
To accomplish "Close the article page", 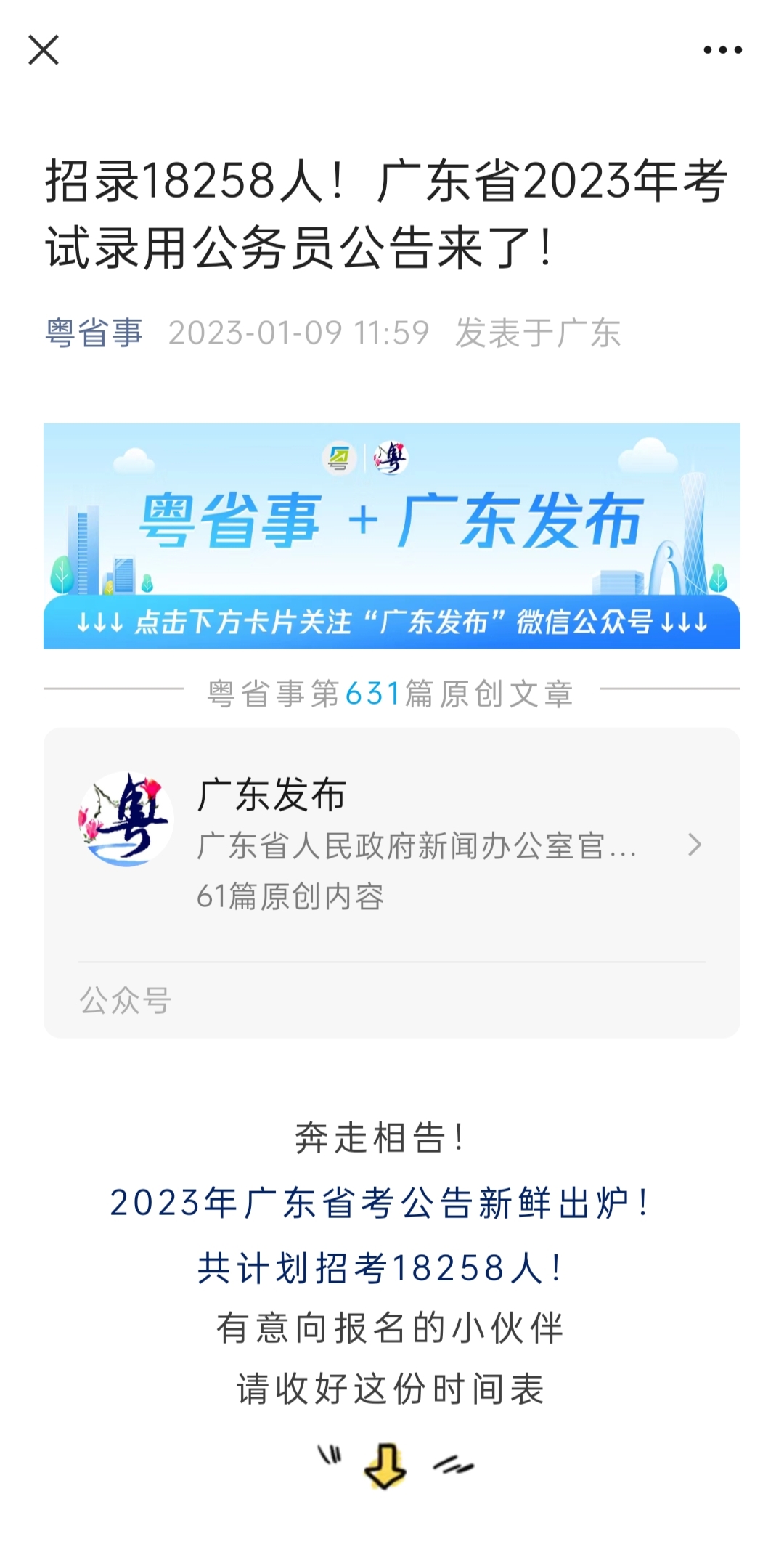I will (44, 50).
